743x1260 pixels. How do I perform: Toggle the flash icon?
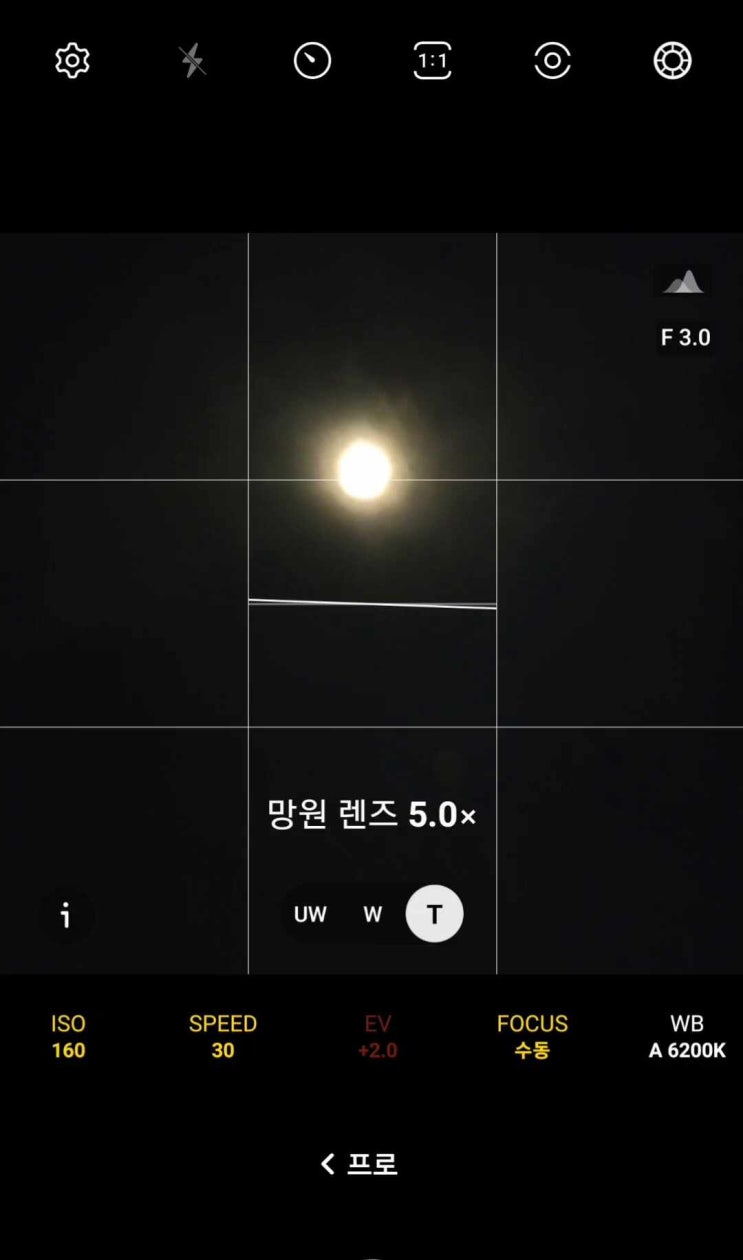click(x=192, y=61)
